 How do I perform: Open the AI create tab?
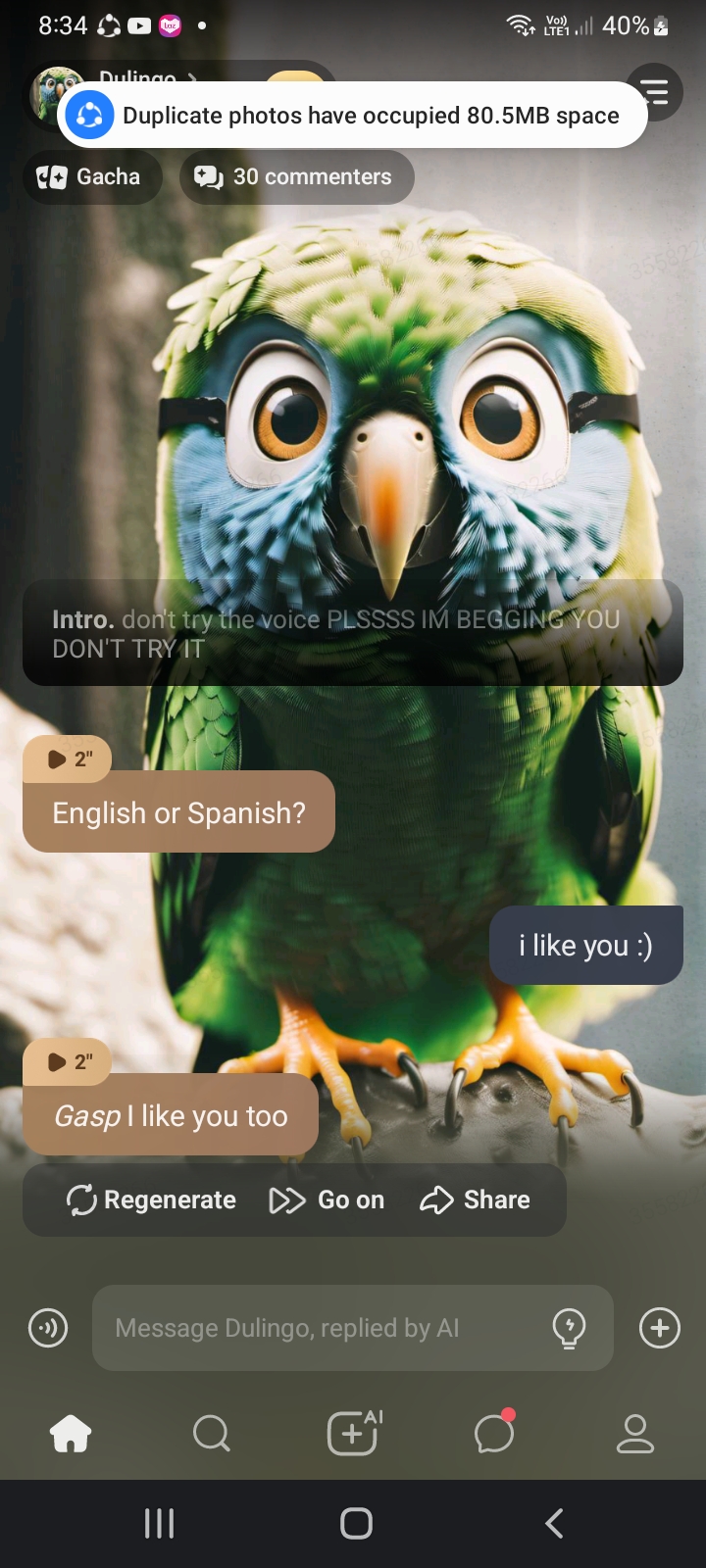click(353, 1435)
